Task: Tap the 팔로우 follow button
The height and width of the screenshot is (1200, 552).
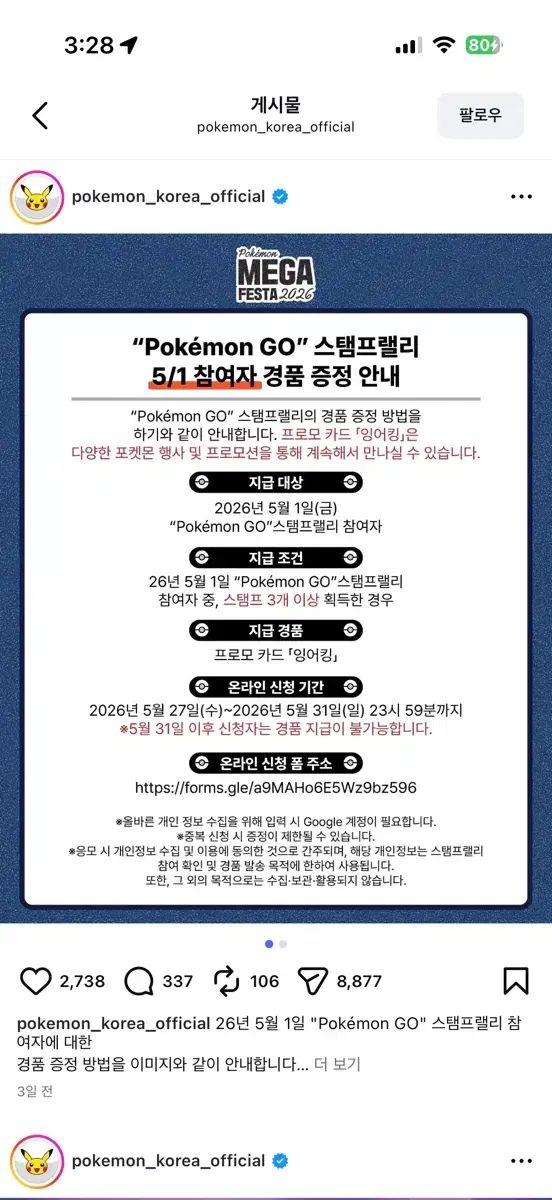Action: [x=480, y=115]
